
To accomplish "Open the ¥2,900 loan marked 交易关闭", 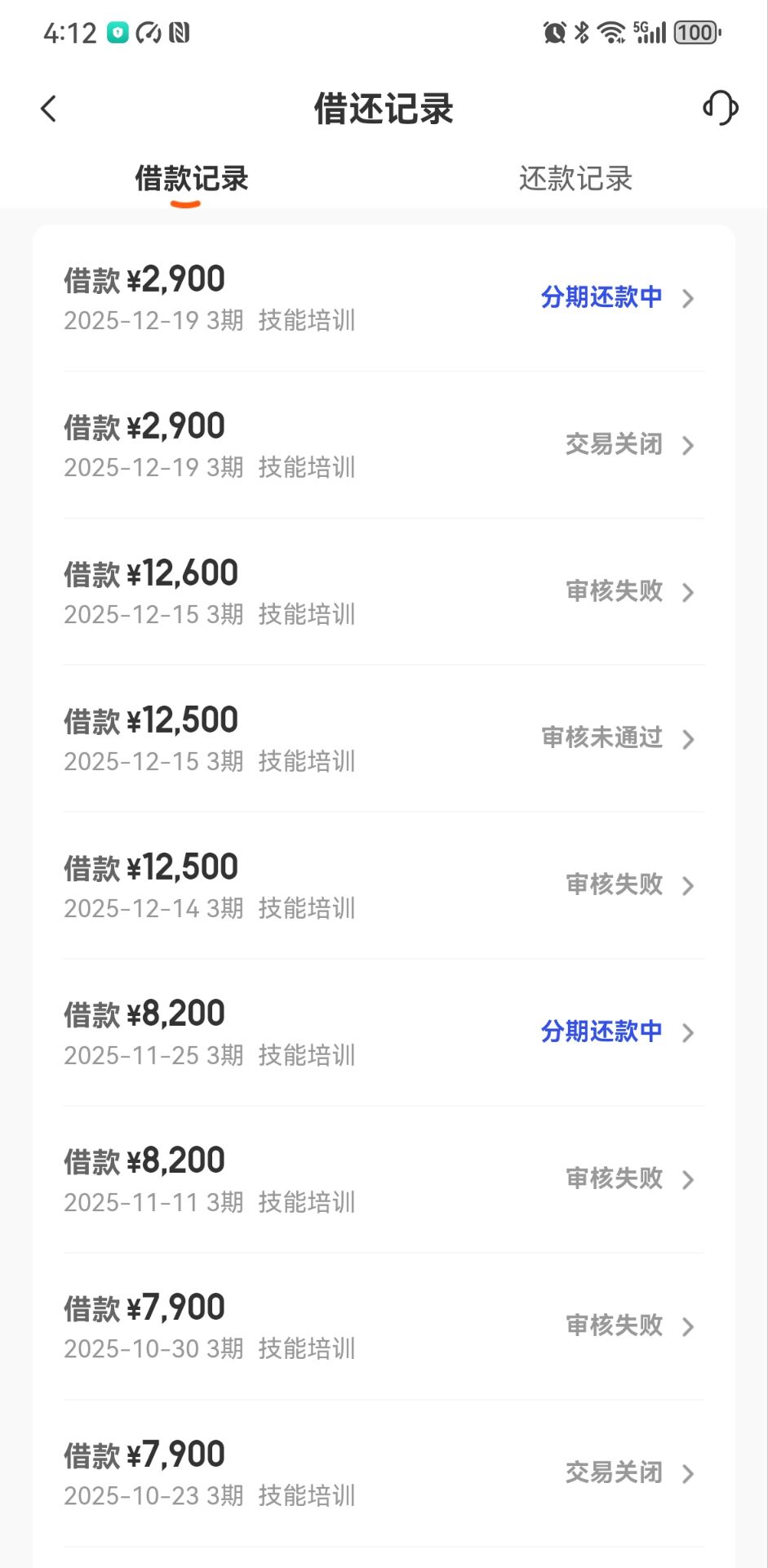I will click(x=384, y=445).
